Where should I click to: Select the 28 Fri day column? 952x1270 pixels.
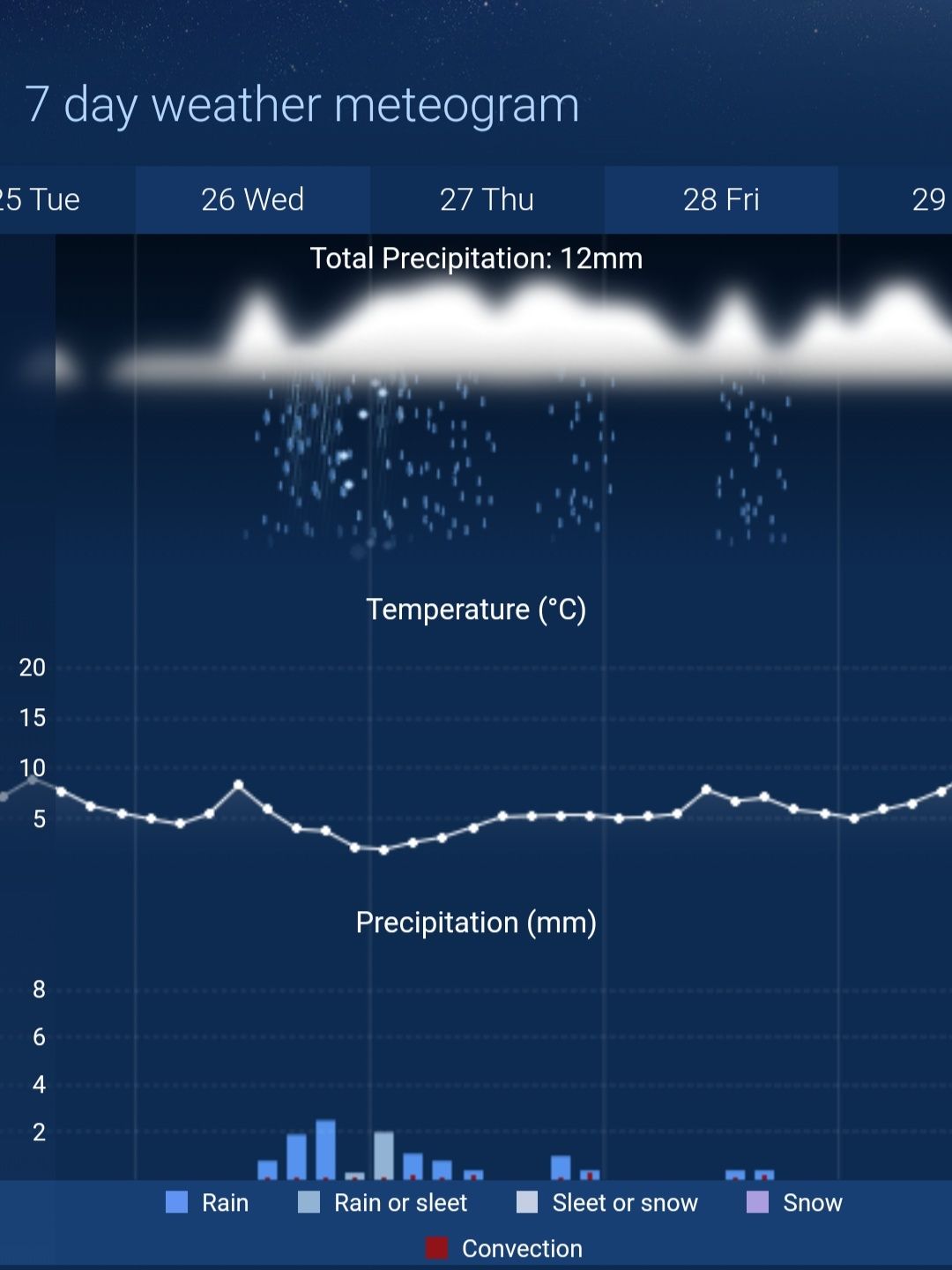[x=721, y=200]
